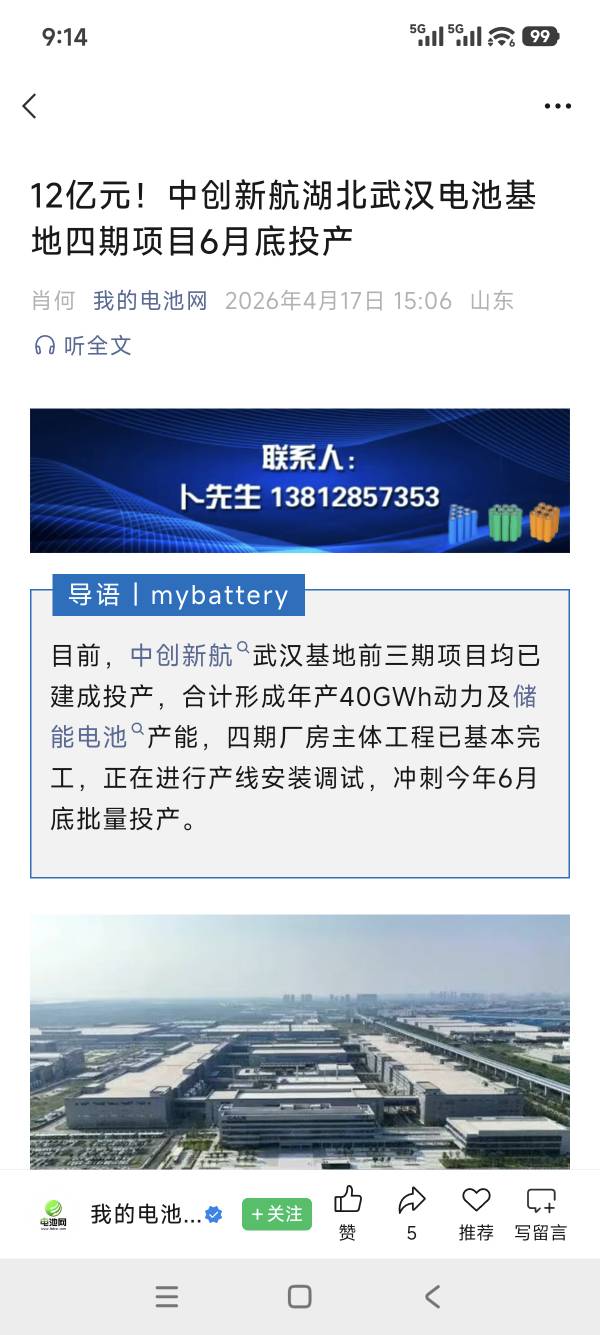Screen dimensions: 600x1335
Task: Open the three-dot overflow menu
Action: point(557,106)
